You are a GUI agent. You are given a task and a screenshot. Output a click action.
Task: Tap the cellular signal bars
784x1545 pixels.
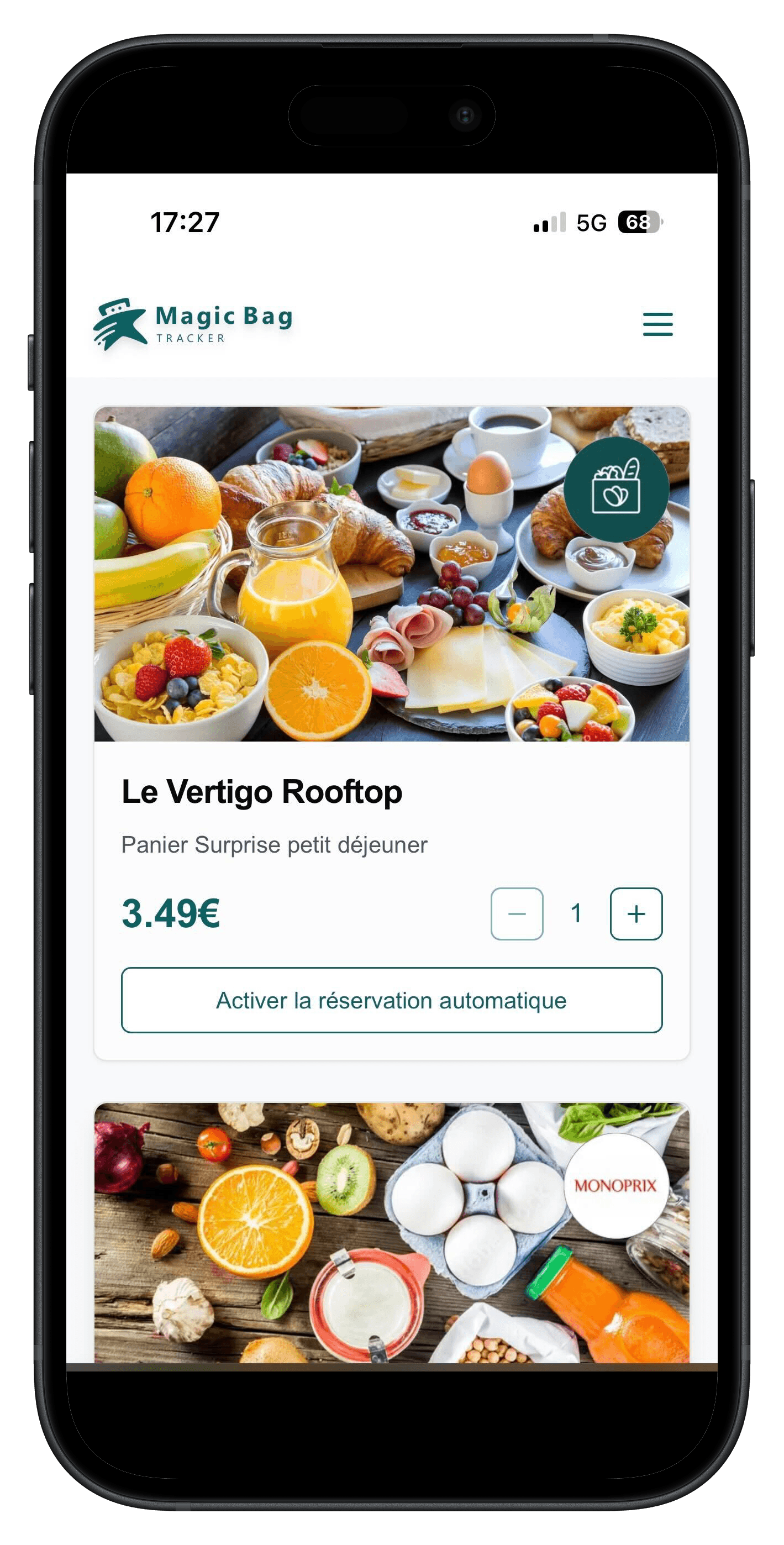coord(551,223)
